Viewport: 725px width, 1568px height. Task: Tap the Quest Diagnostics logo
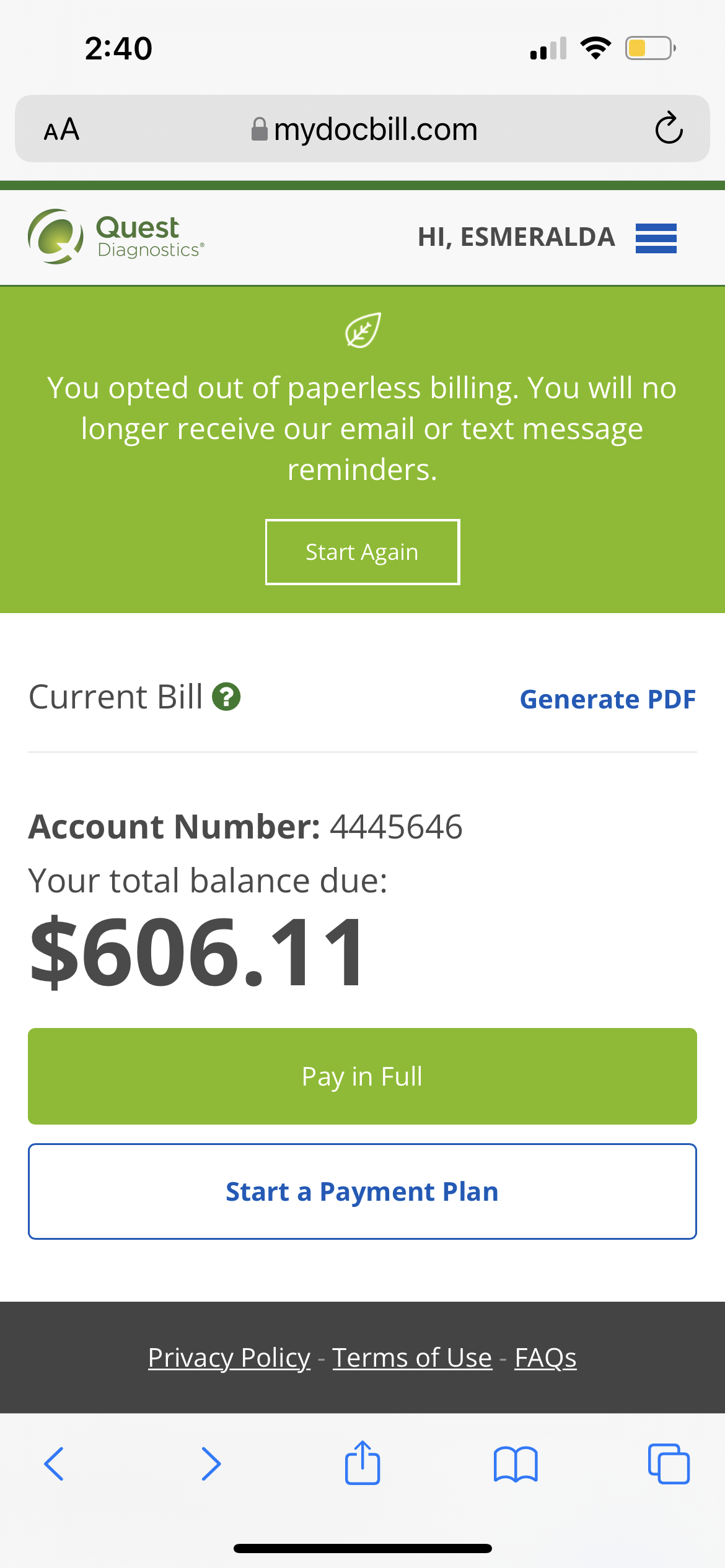[x=116, y=237]
